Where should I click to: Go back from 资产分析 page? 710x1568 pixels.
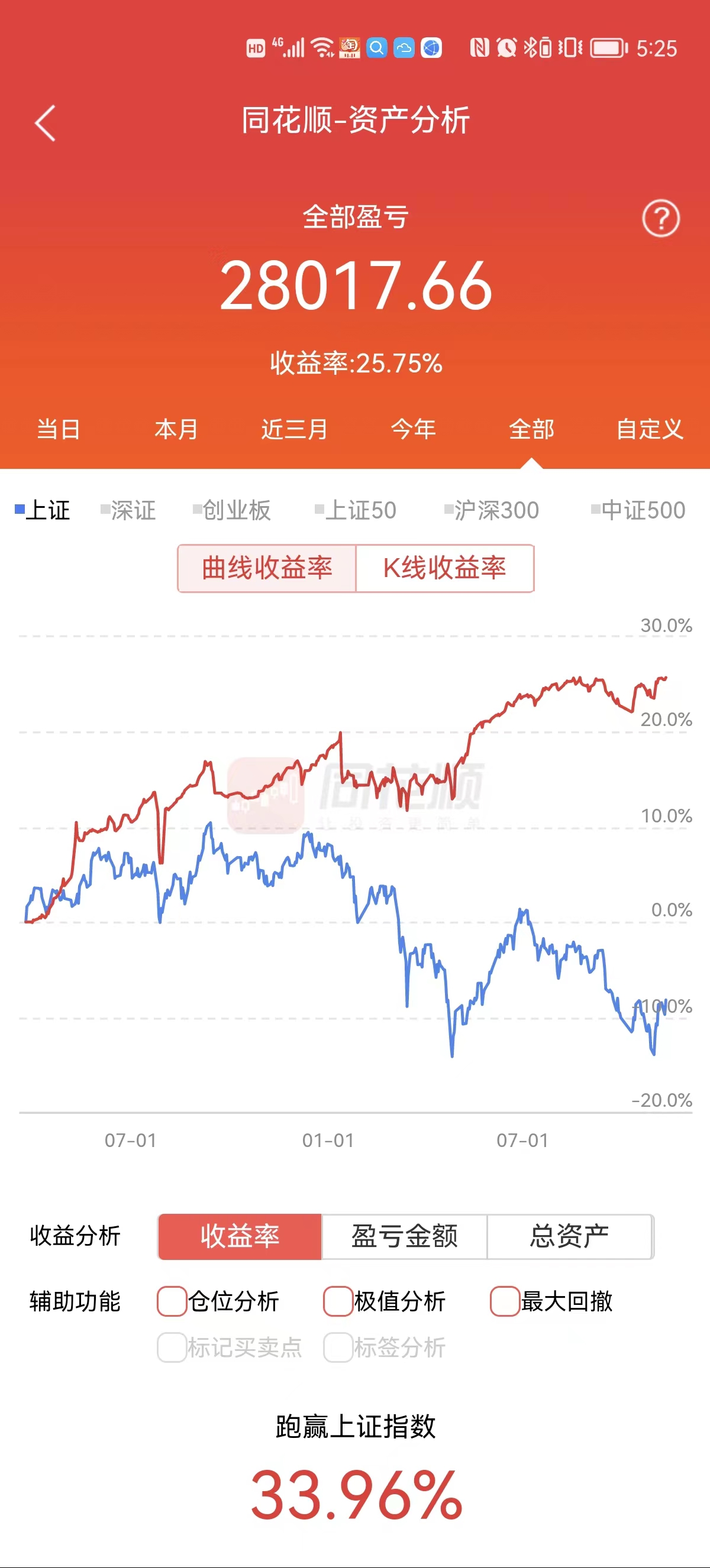45,123
